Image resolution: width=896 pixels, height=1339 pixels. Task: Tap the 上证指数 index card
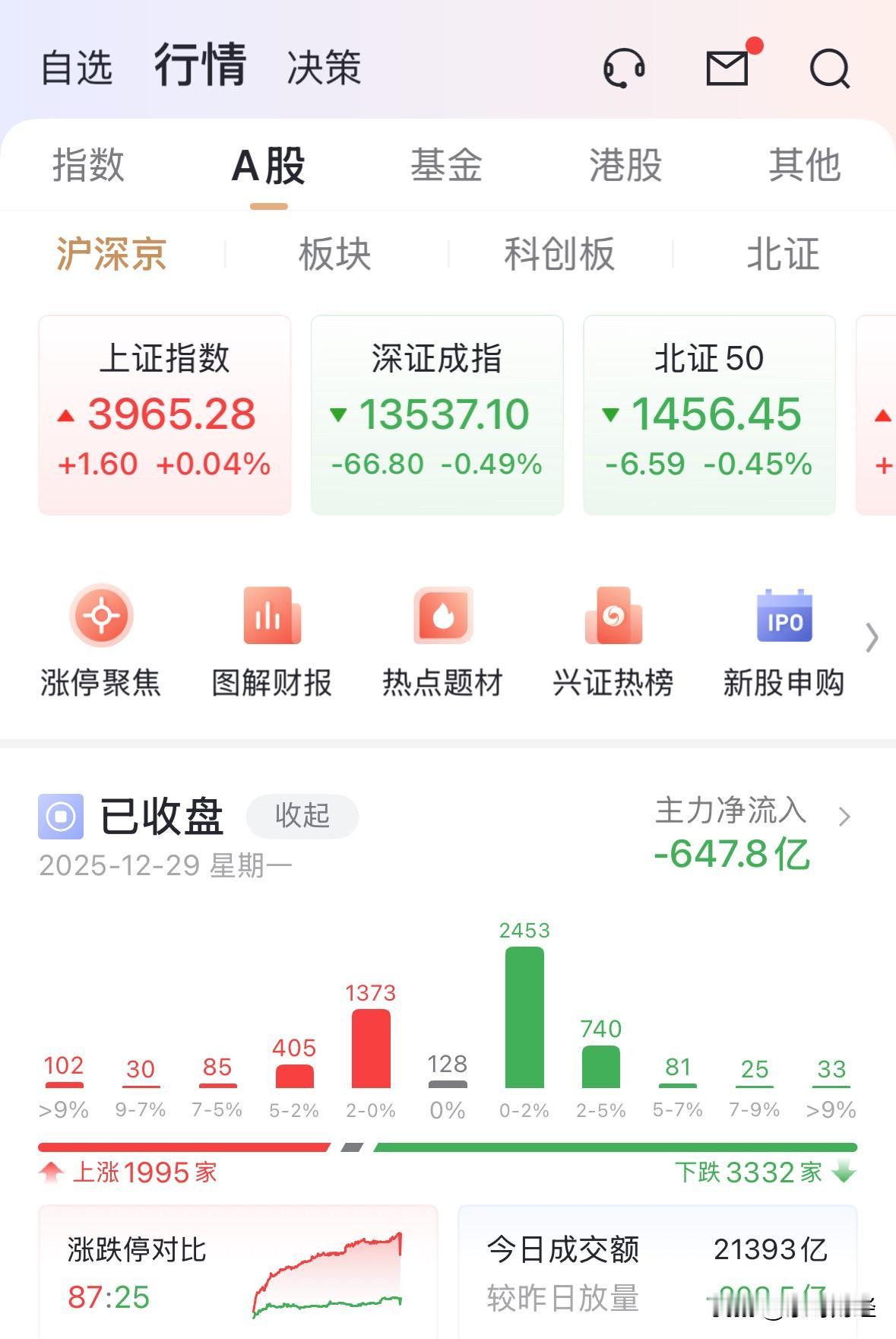click(x=164, y=414)
